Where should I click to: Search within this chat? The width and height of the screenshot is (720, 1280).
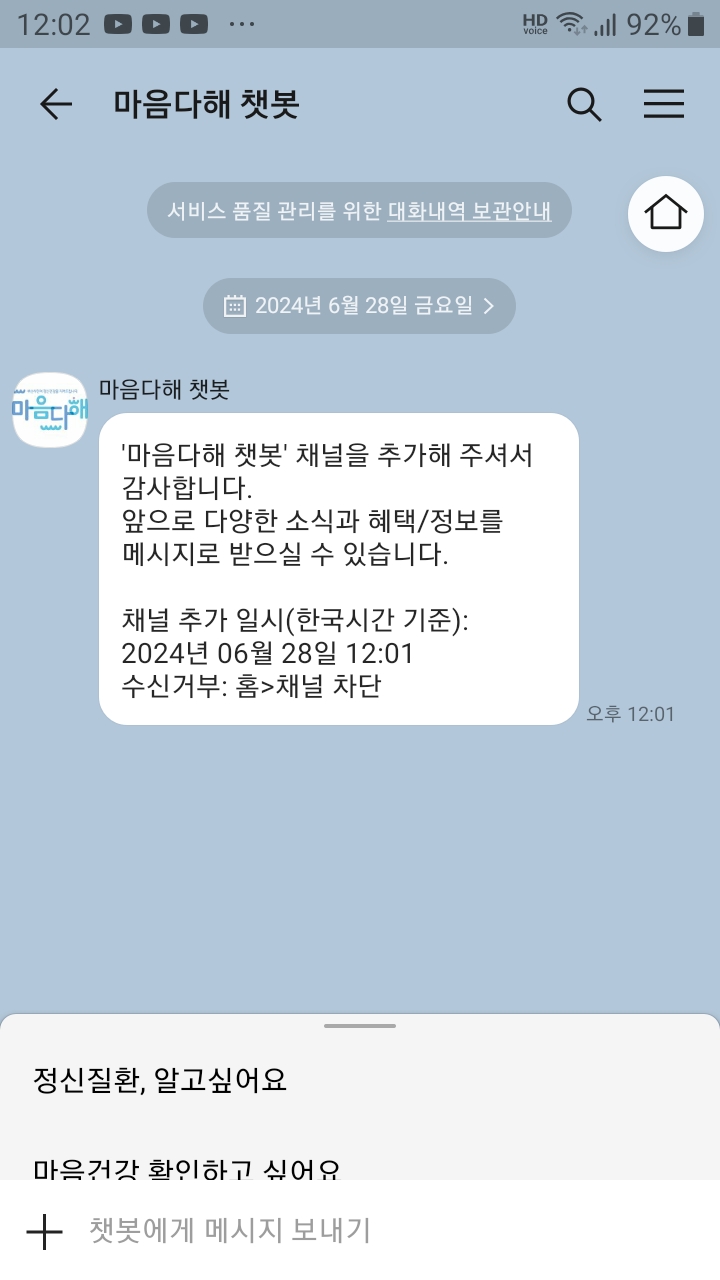(584, 104)
